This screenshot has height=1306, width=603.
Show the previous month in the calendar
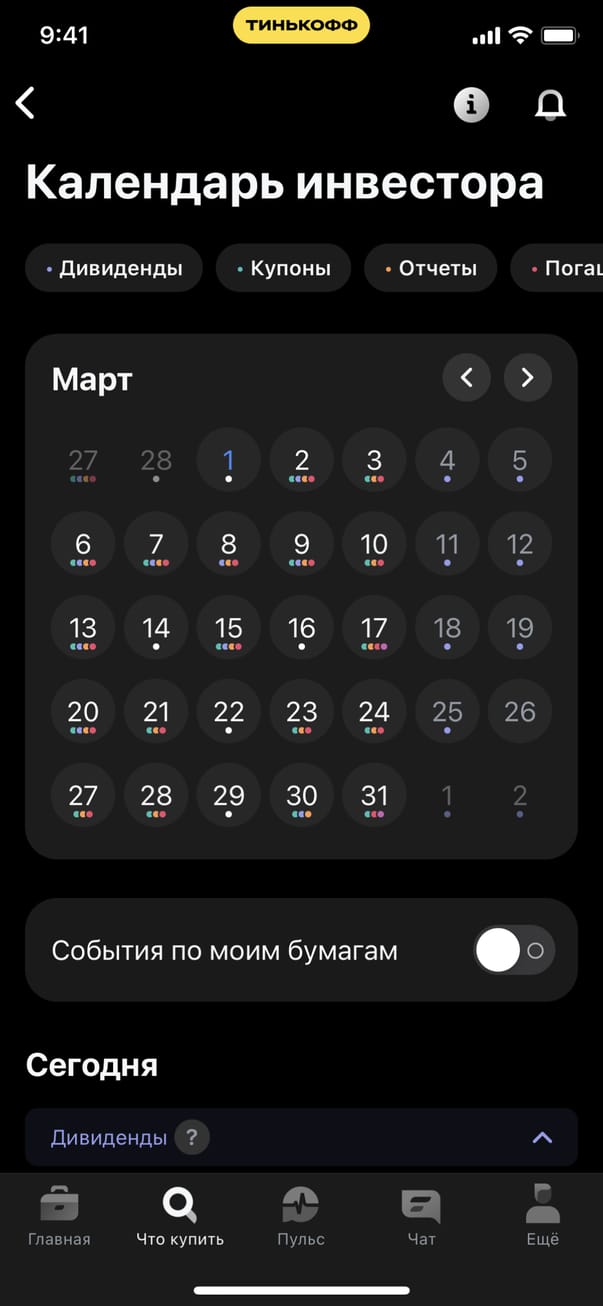466,378
